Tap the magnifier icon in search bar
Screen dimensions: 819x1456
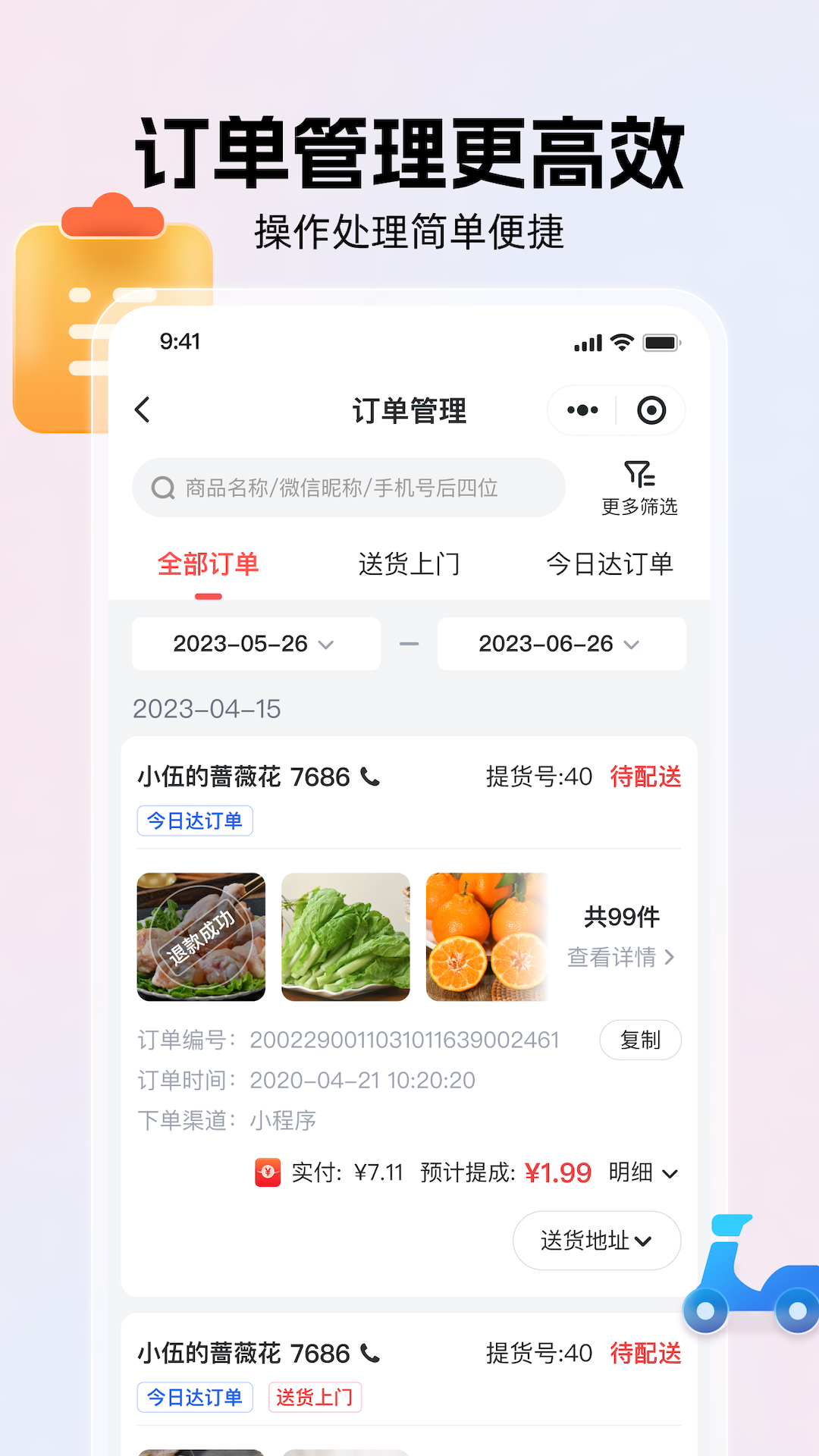click(162, 488)
